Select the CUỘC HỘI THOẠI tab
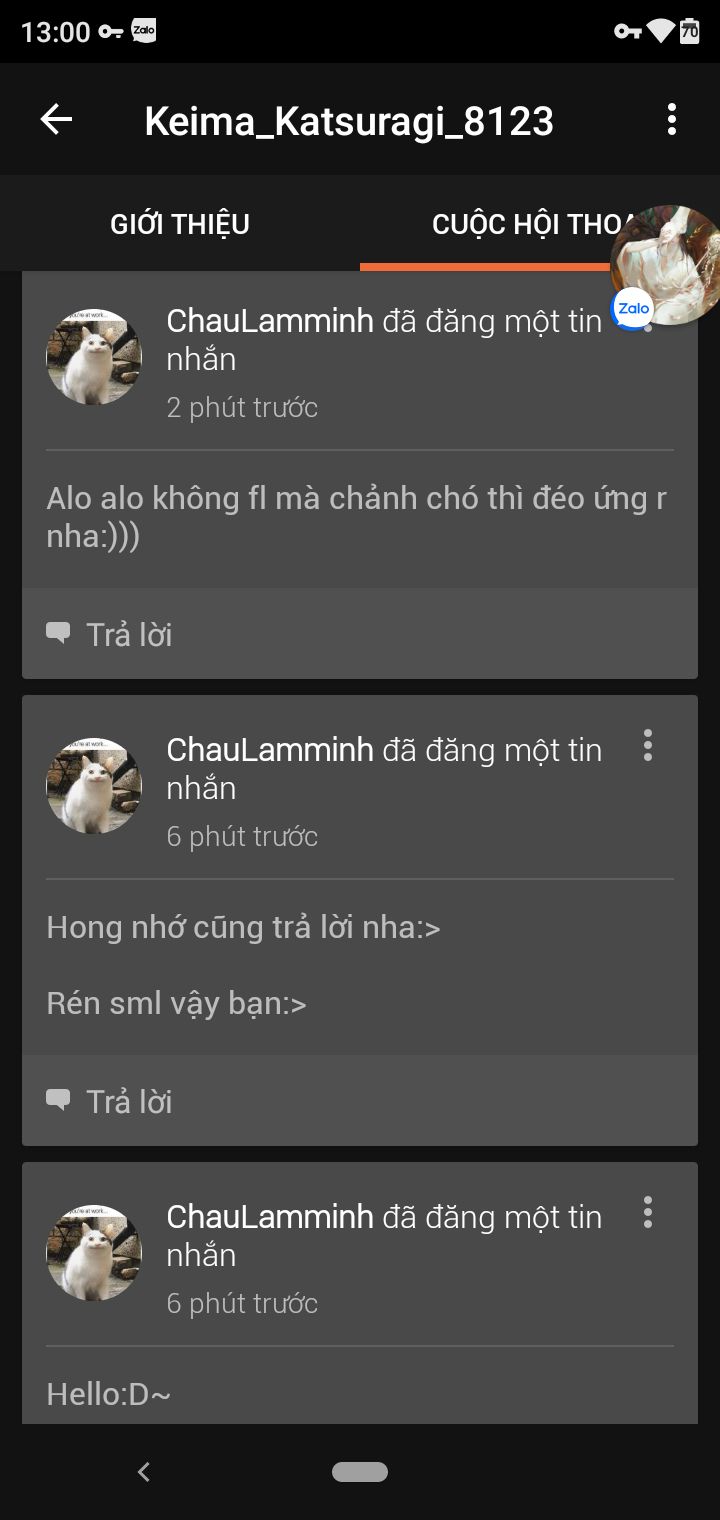This screenshot has height=1520, width=720. pyautogui.click(x=520, y=224)
